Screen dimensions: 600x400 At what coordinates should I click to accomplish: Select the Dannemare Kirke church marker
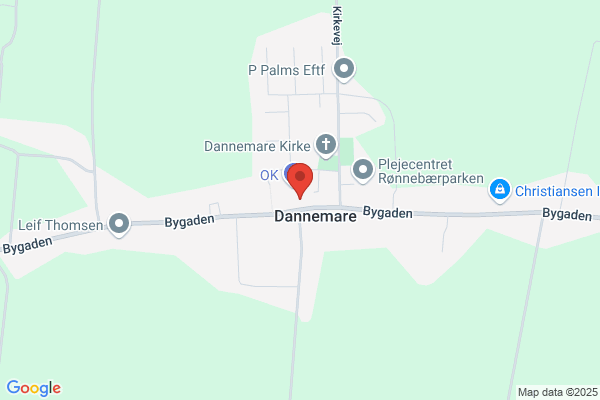tap(326, 145)
